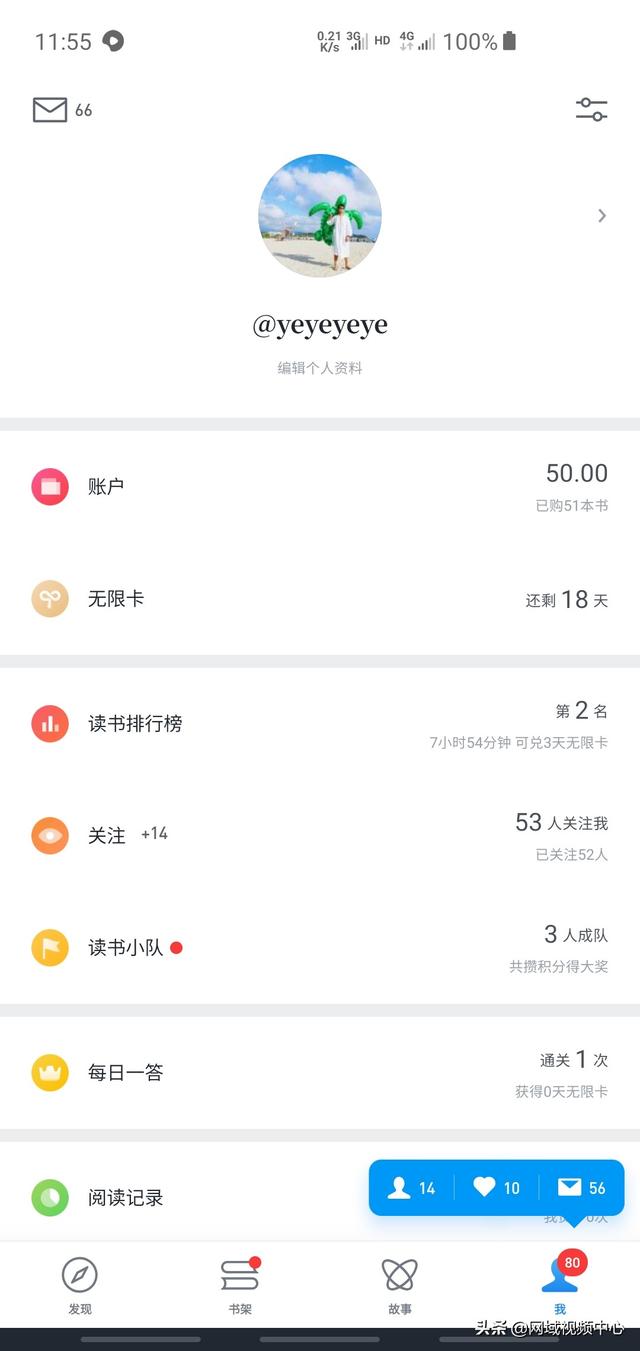Viewport: 640px width, 1351px height.
Task: Open the 账户 account row
Action: click(x=320, y=487)
